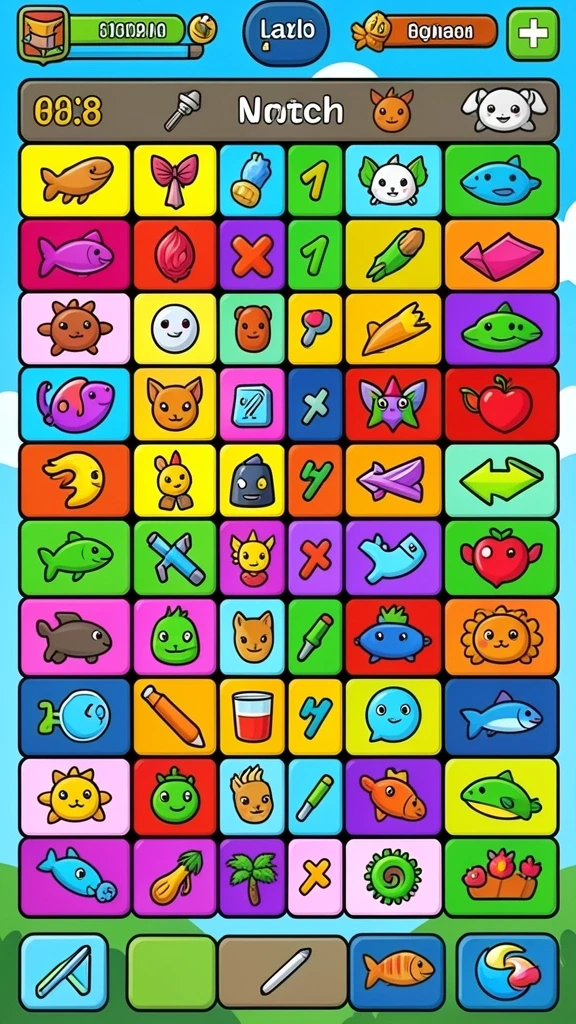Open the player avatar at top left

pos(43,35)
